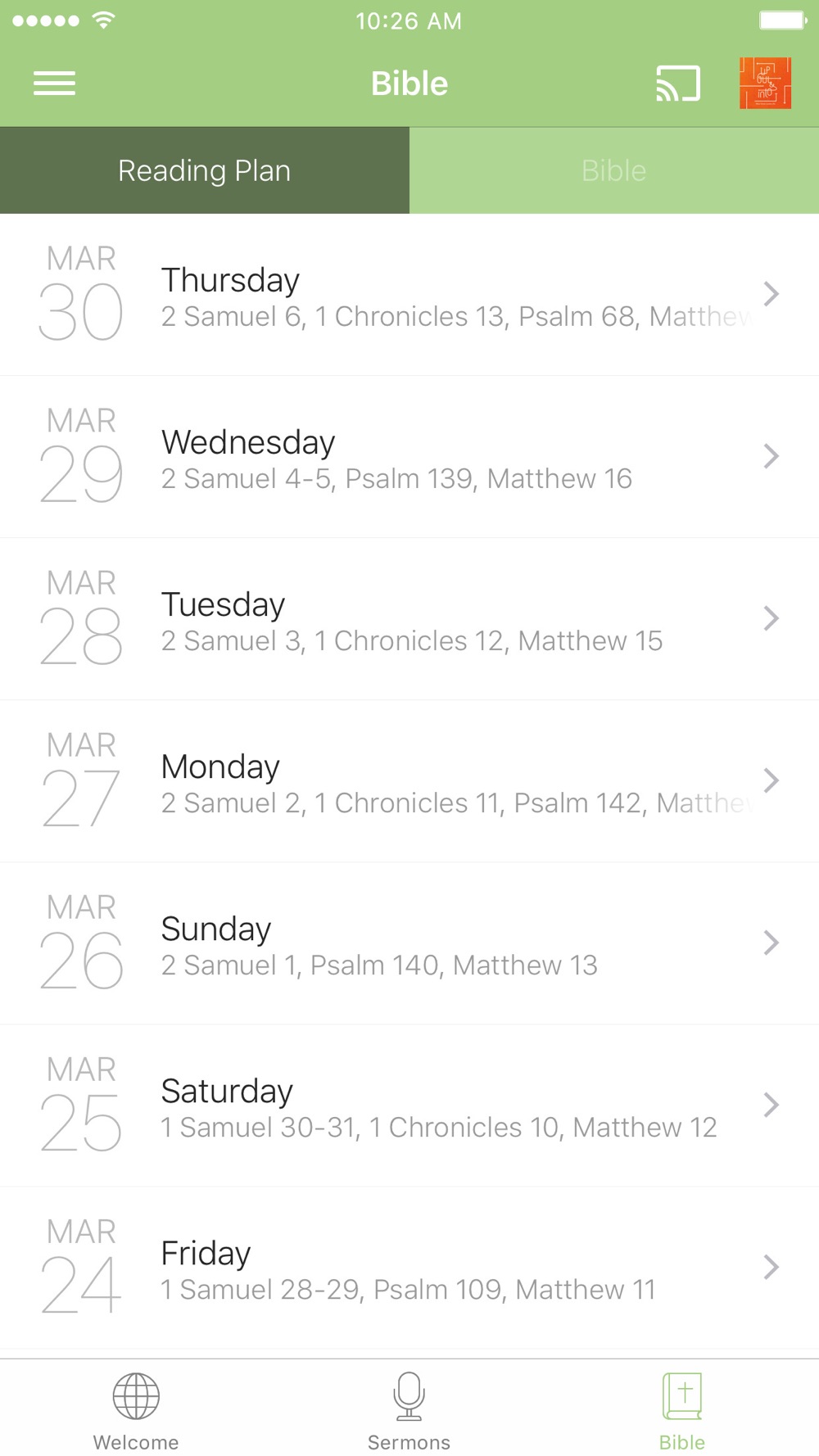Open the orange album artwork thumbnail
The height and width of the screenshot is (1456, 819).
point(765,84)
